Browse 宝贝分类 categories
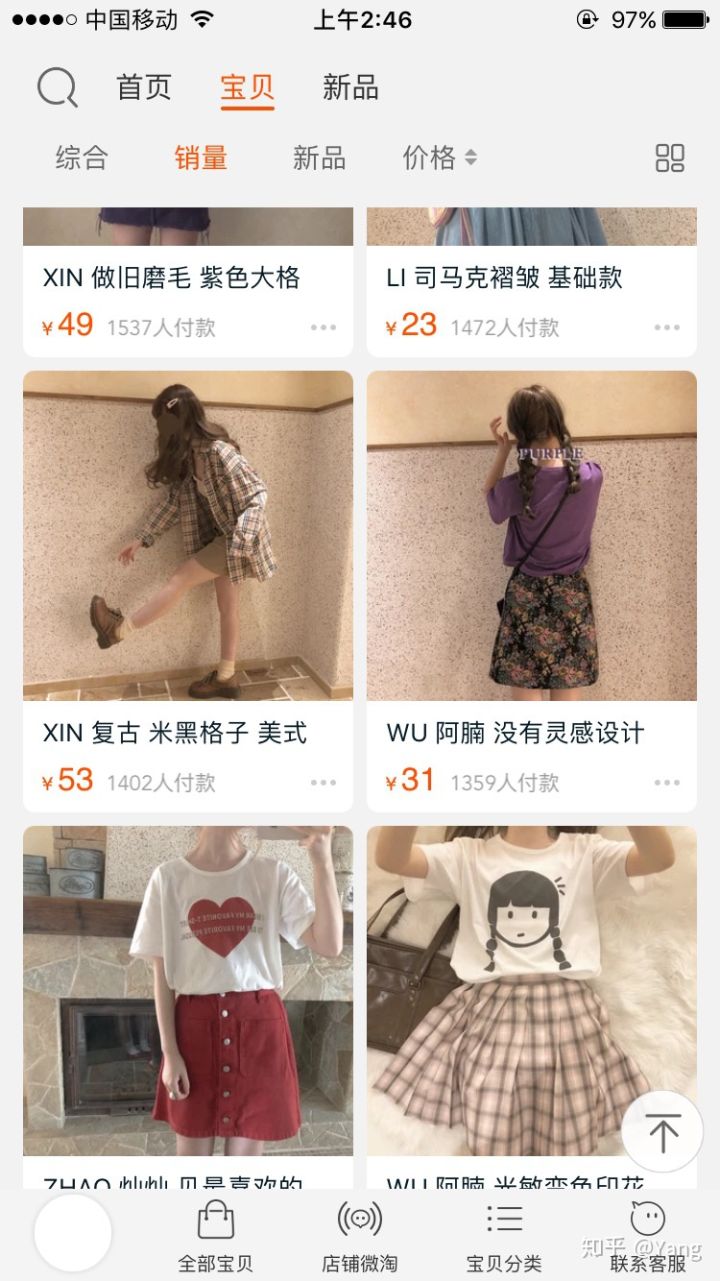Image resolution: width=720 pixels, height=1281 pixels. 504,1236
